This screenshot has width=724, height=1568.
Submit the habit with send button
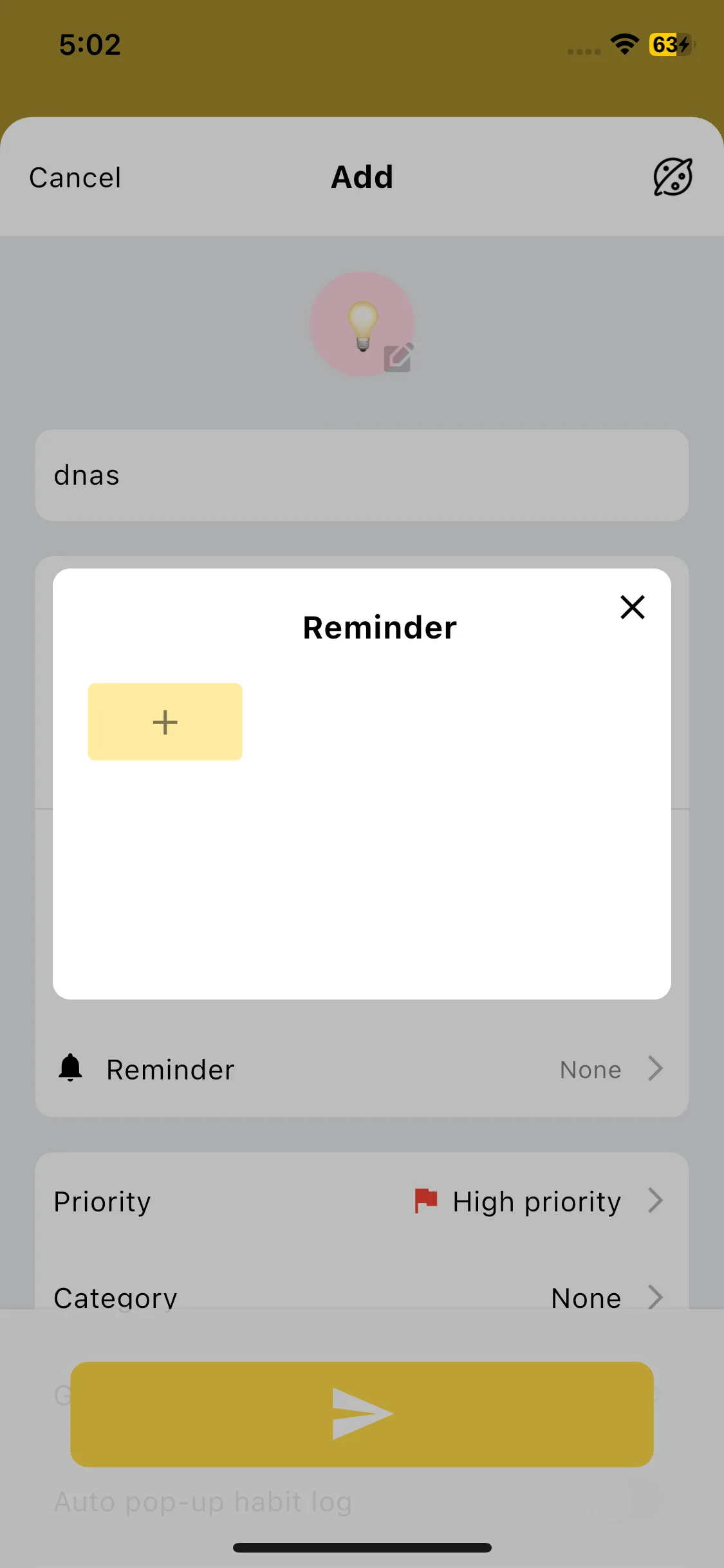tap(362, 1414)
